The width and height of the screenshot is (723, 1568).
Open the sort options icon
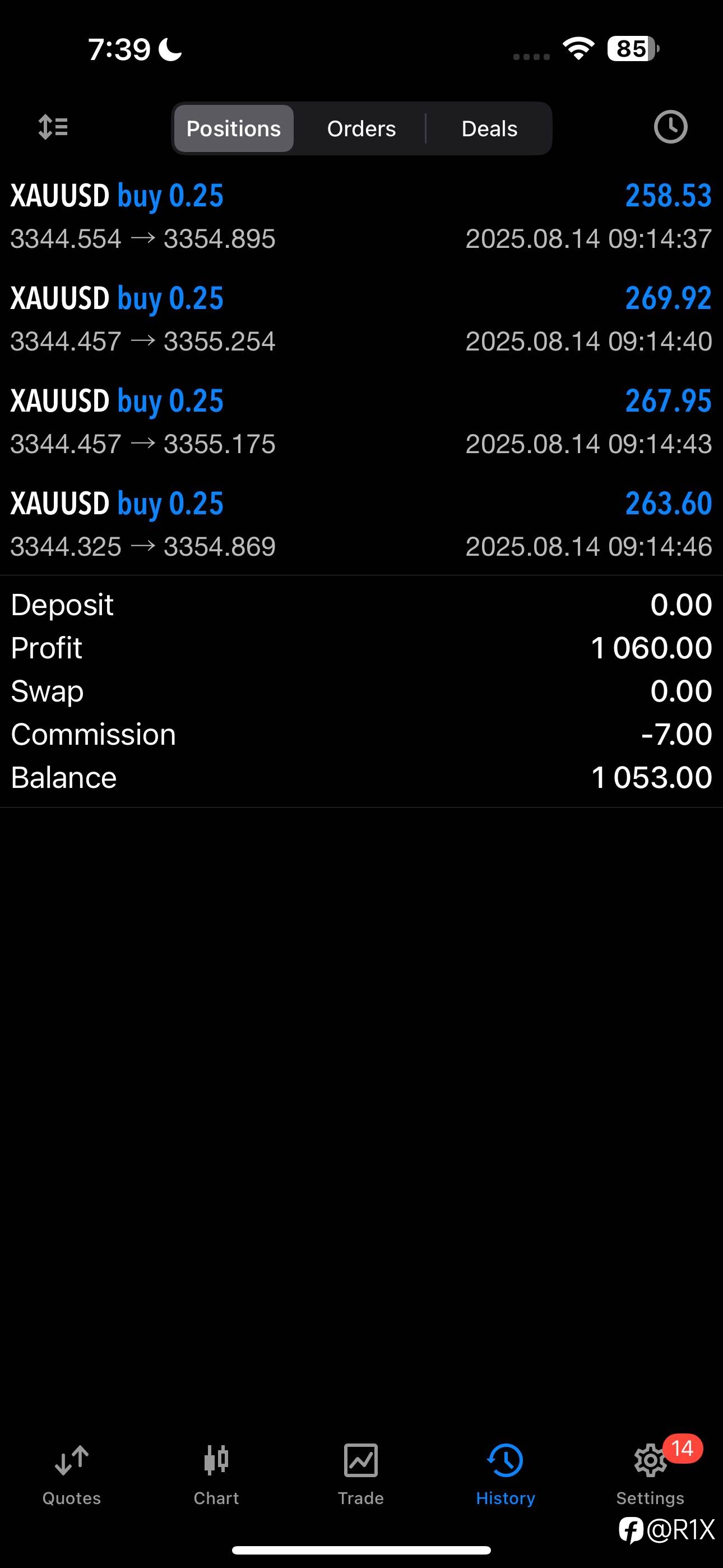(53, 127)
